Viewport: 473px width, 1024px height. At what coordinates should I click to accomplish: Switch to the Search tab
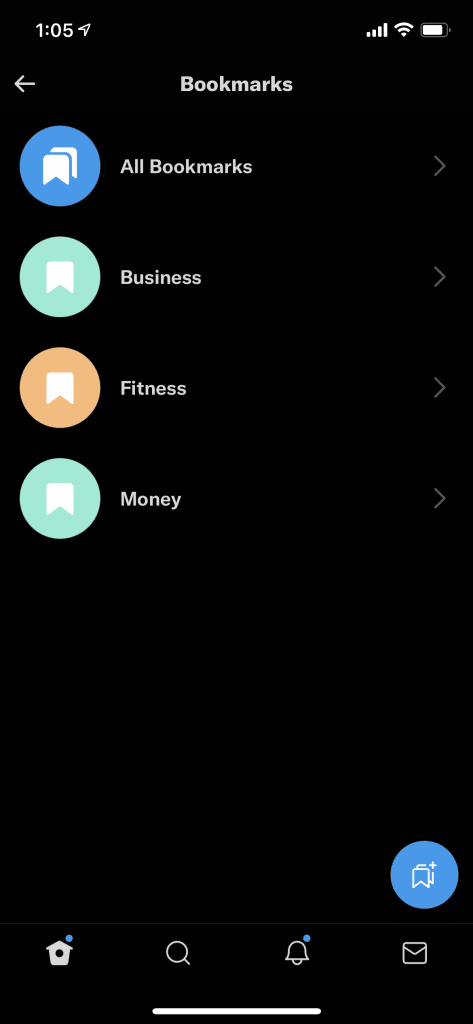(178, 953)
